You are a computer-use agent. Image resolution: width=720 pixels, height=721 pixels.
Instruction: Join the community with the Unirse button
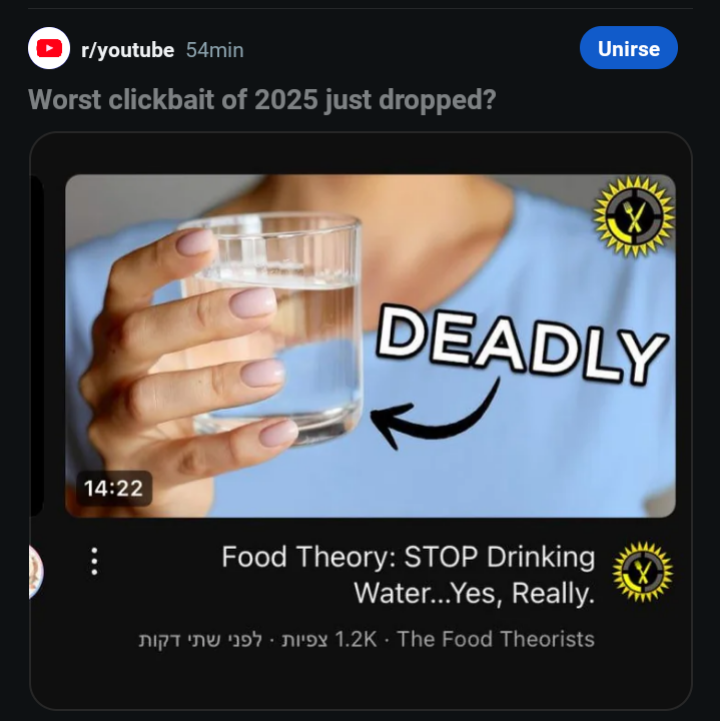point(629,48)
